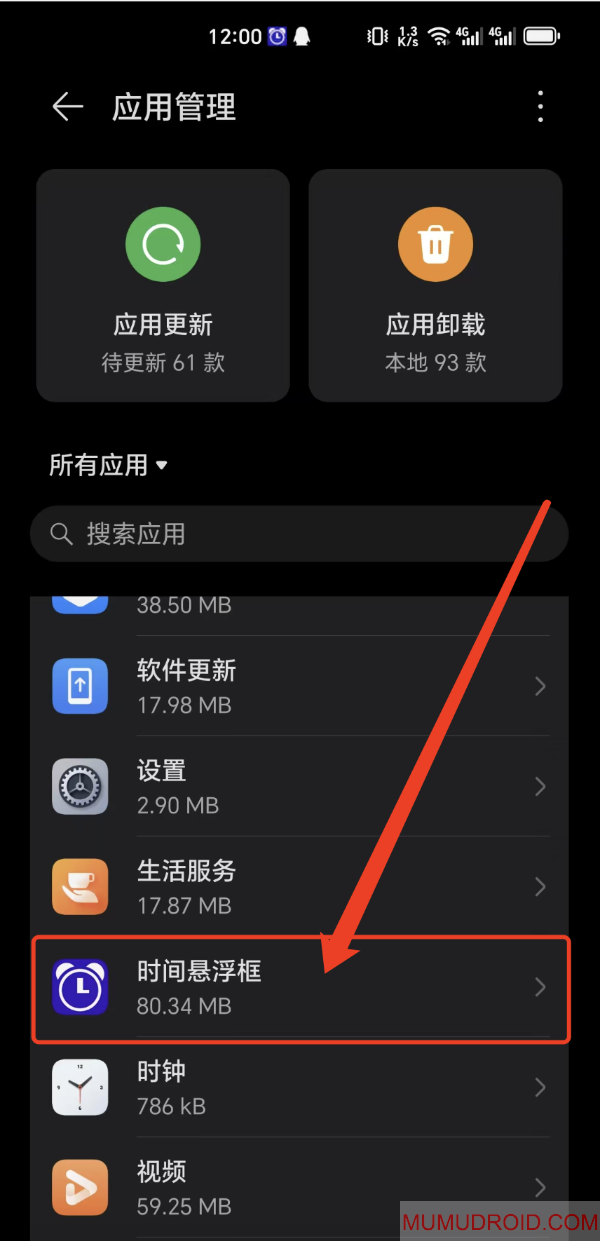Open the 应用卸载 card
Image resolution: width=600 pixels, height=1241 pixels.
point(435,284)
